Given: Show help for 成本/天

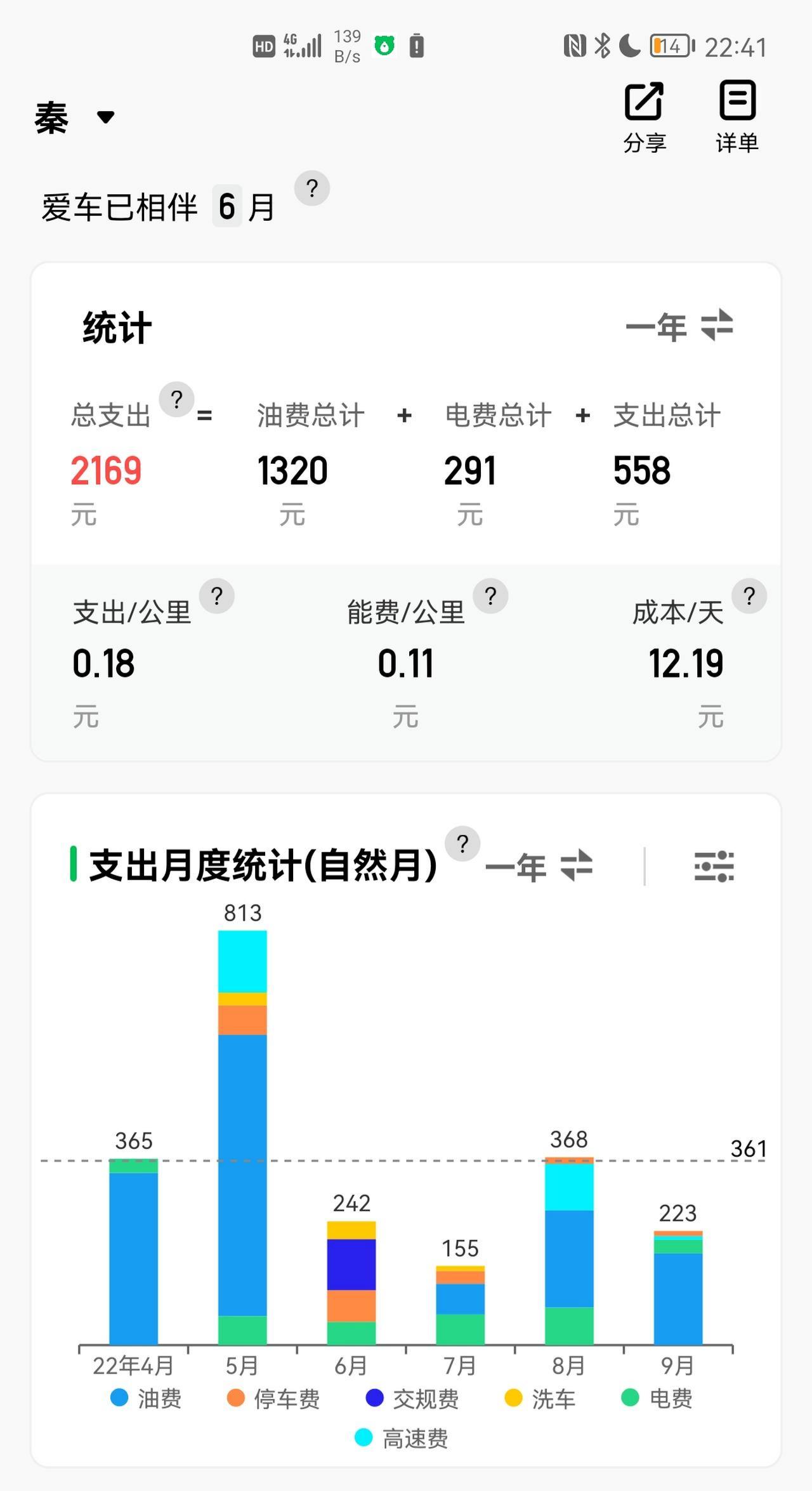Looking at the screenshot, I should [x=750, y=595].
